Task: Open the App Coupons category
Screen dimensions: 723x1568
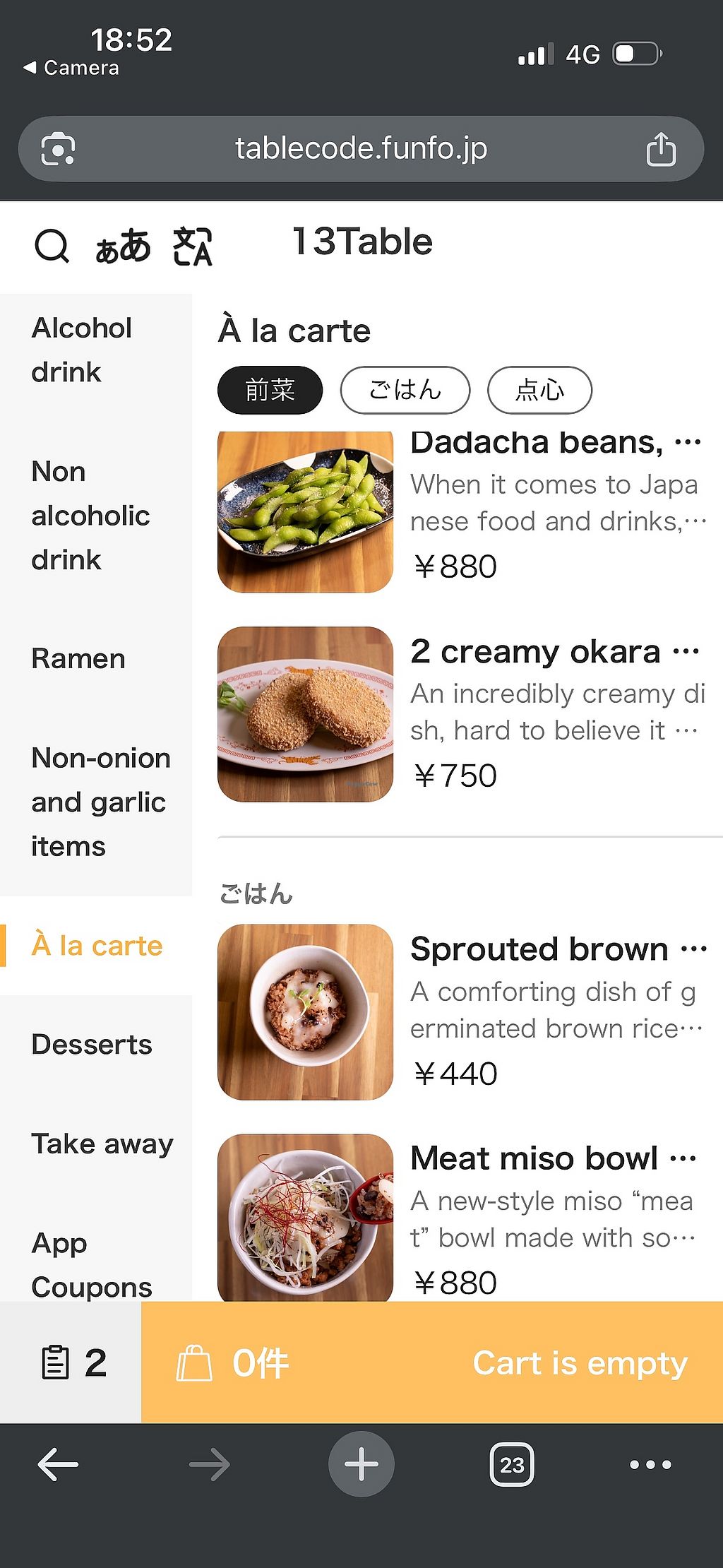Action: pyautogui.click(x=91, y=1264)
